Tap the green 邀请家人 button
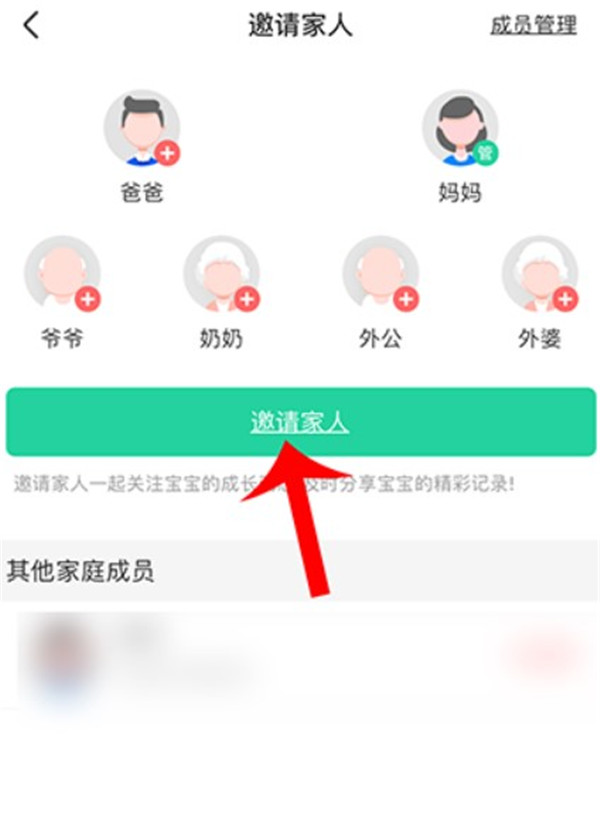600x837 pixels. tap(300, 422)
